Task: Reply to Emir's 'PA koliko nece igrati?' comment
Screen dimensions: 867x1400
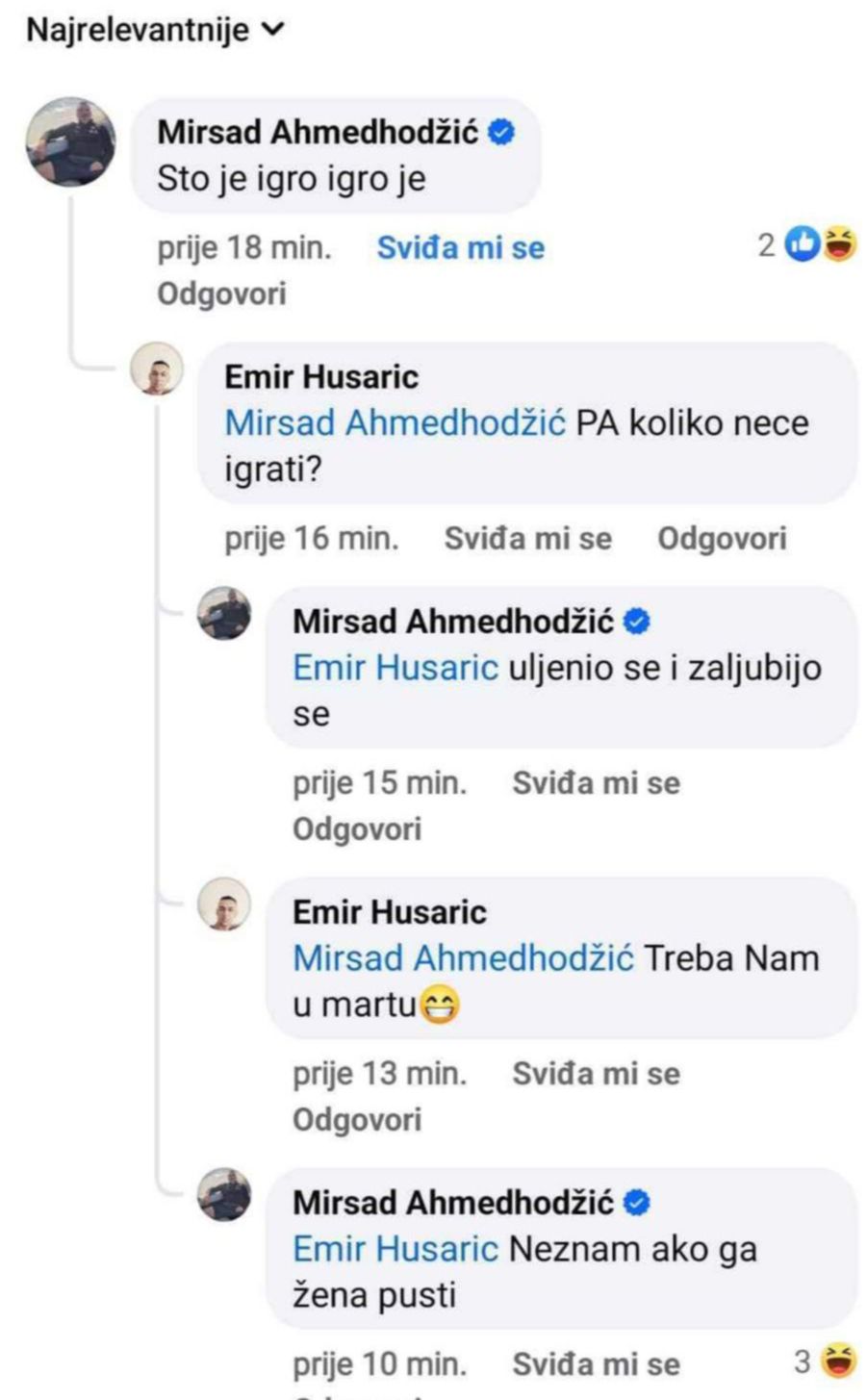Action: [722, 539]
